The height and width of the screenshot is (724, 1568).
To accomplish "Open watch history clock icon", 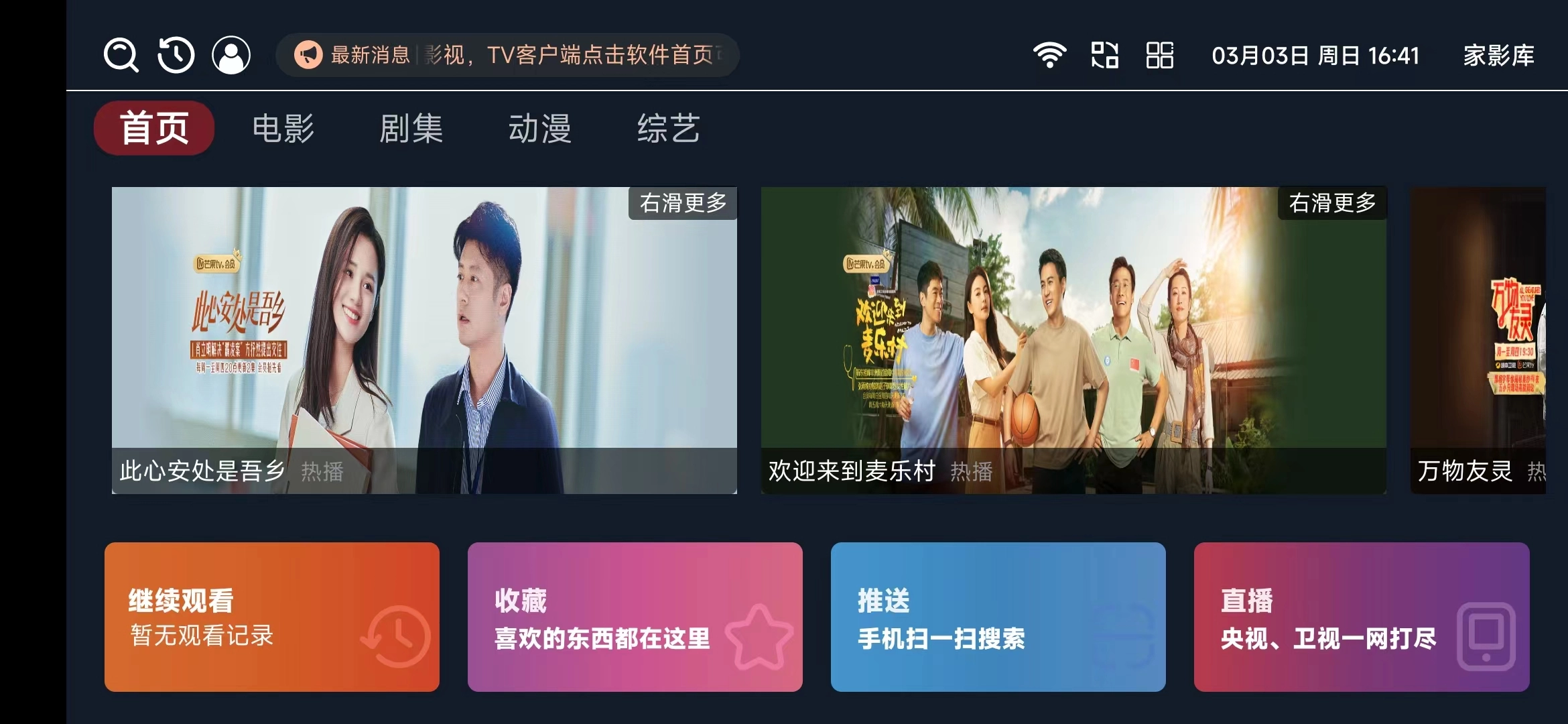I will (176, 55).
